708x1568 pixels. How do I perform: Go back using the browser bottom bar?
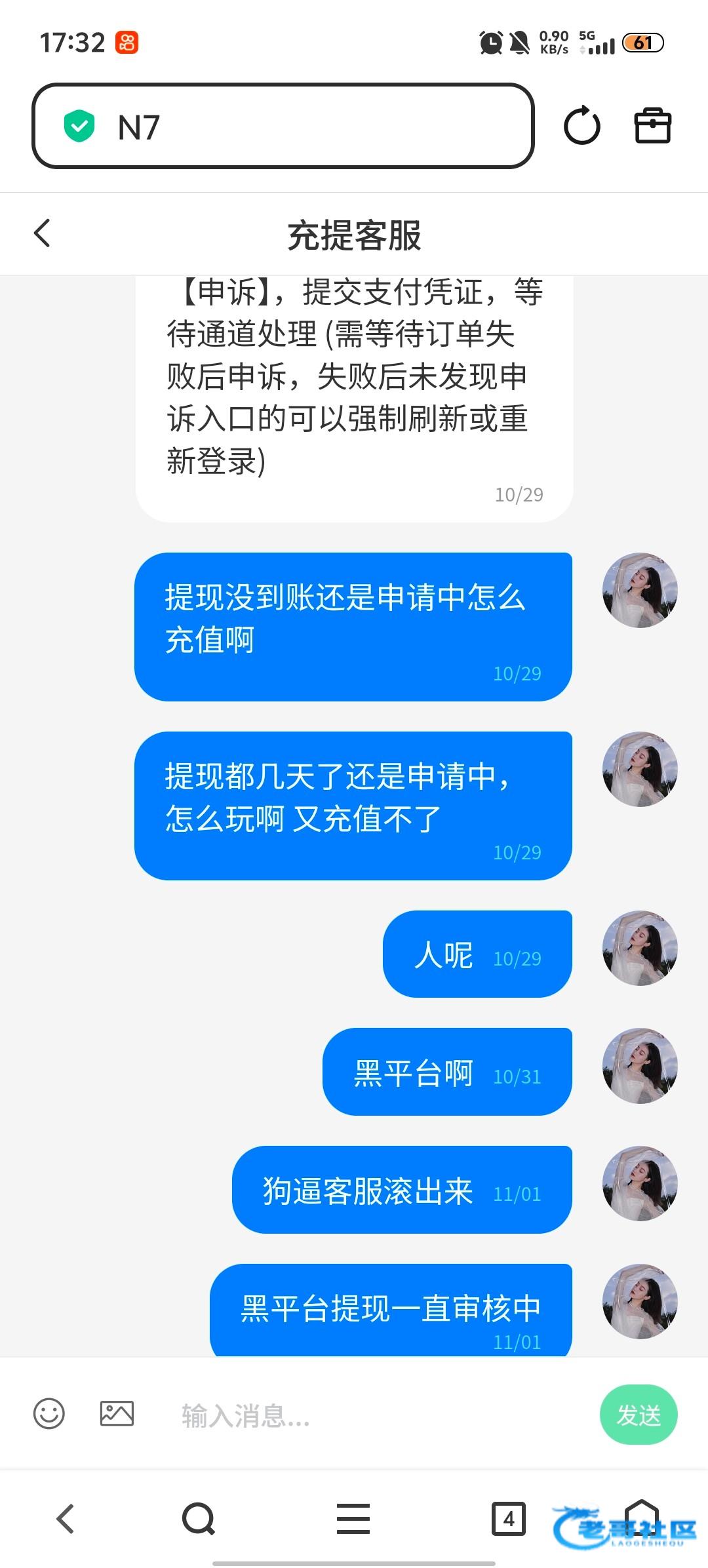[66, 1518]
